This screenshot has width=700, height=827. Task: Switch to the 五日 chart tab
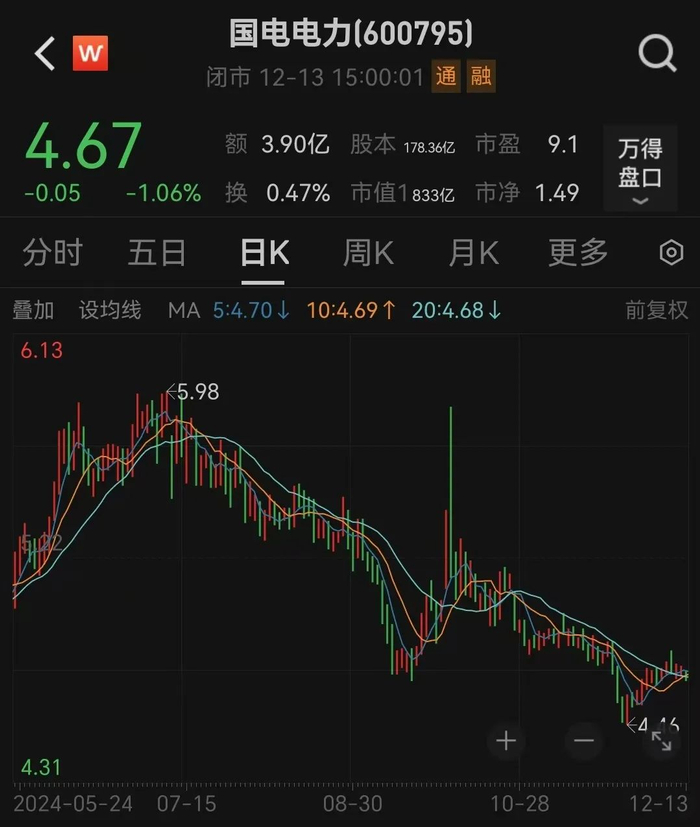[x=157, y=253]
